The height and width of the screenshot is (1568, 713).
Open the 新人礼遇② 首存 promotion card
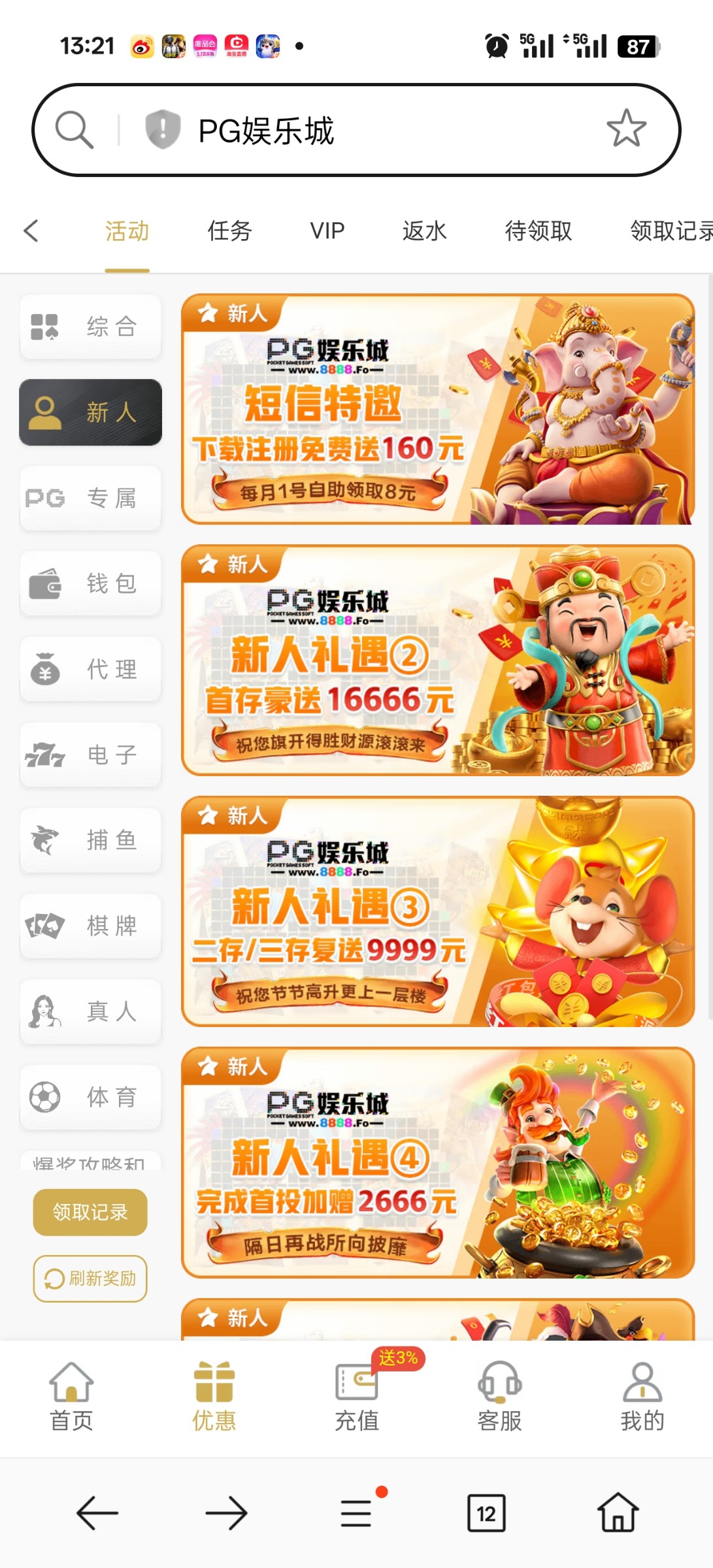coord(437,661)
